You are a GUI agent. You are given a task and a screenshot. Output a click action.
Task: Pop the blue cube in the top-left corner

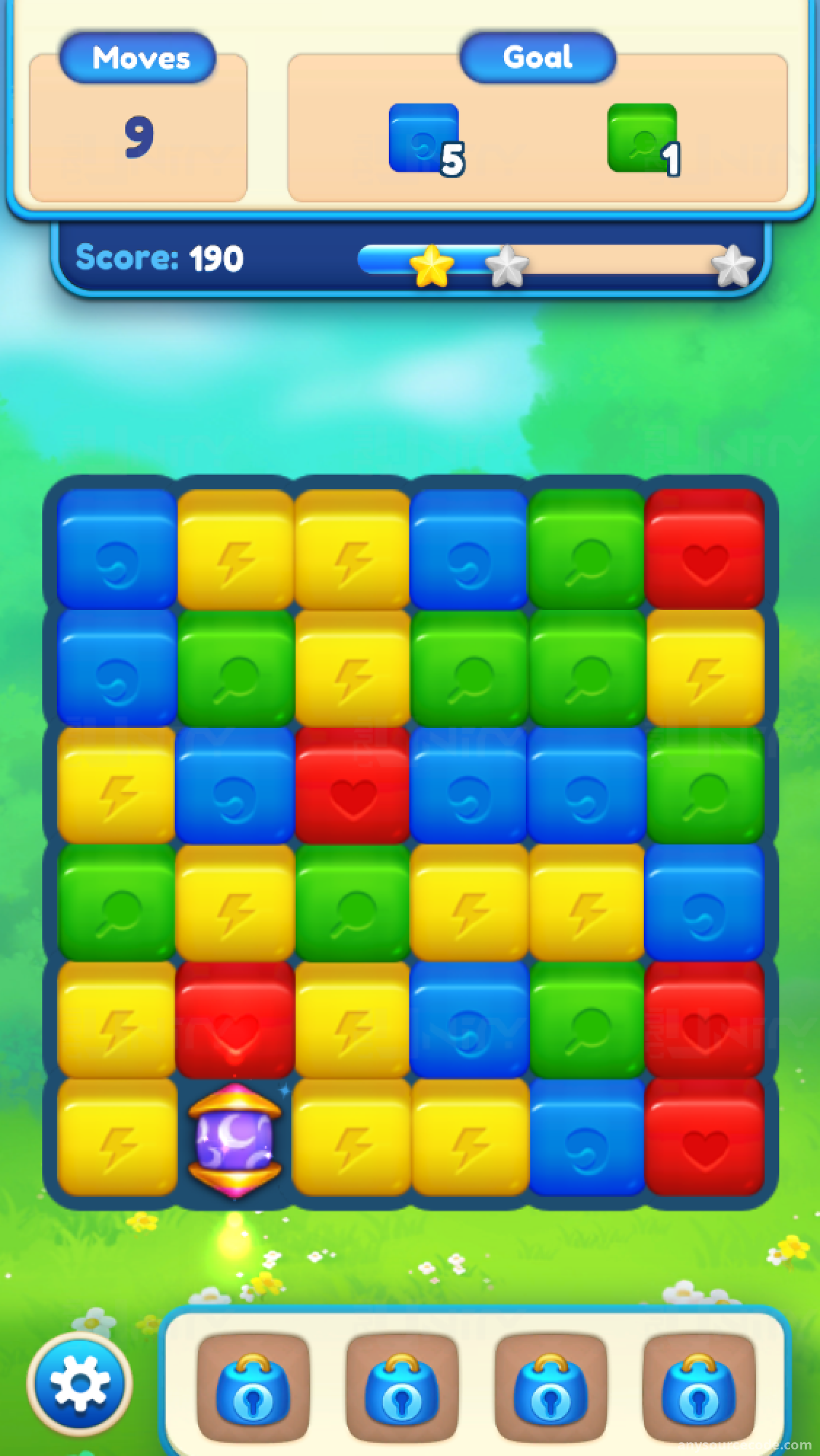(x=116, y=549)
